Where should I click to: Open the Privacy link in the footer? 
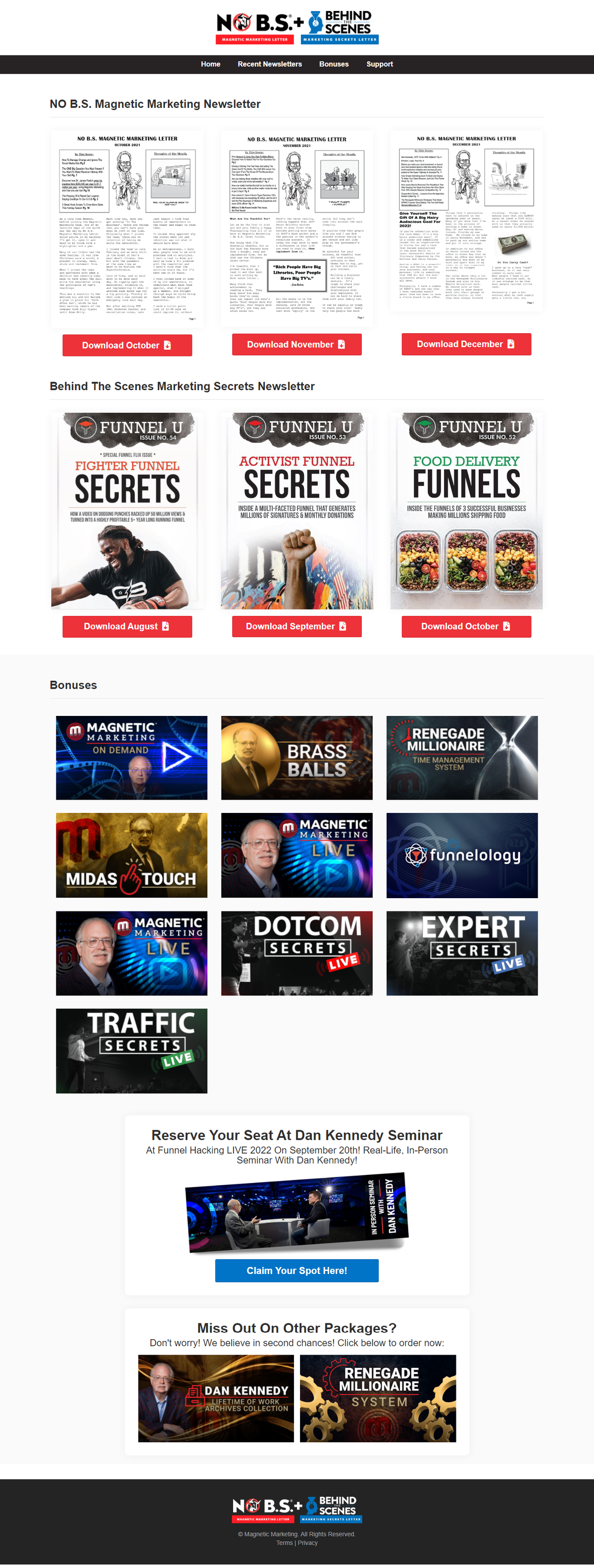[x=307, y=1543]
